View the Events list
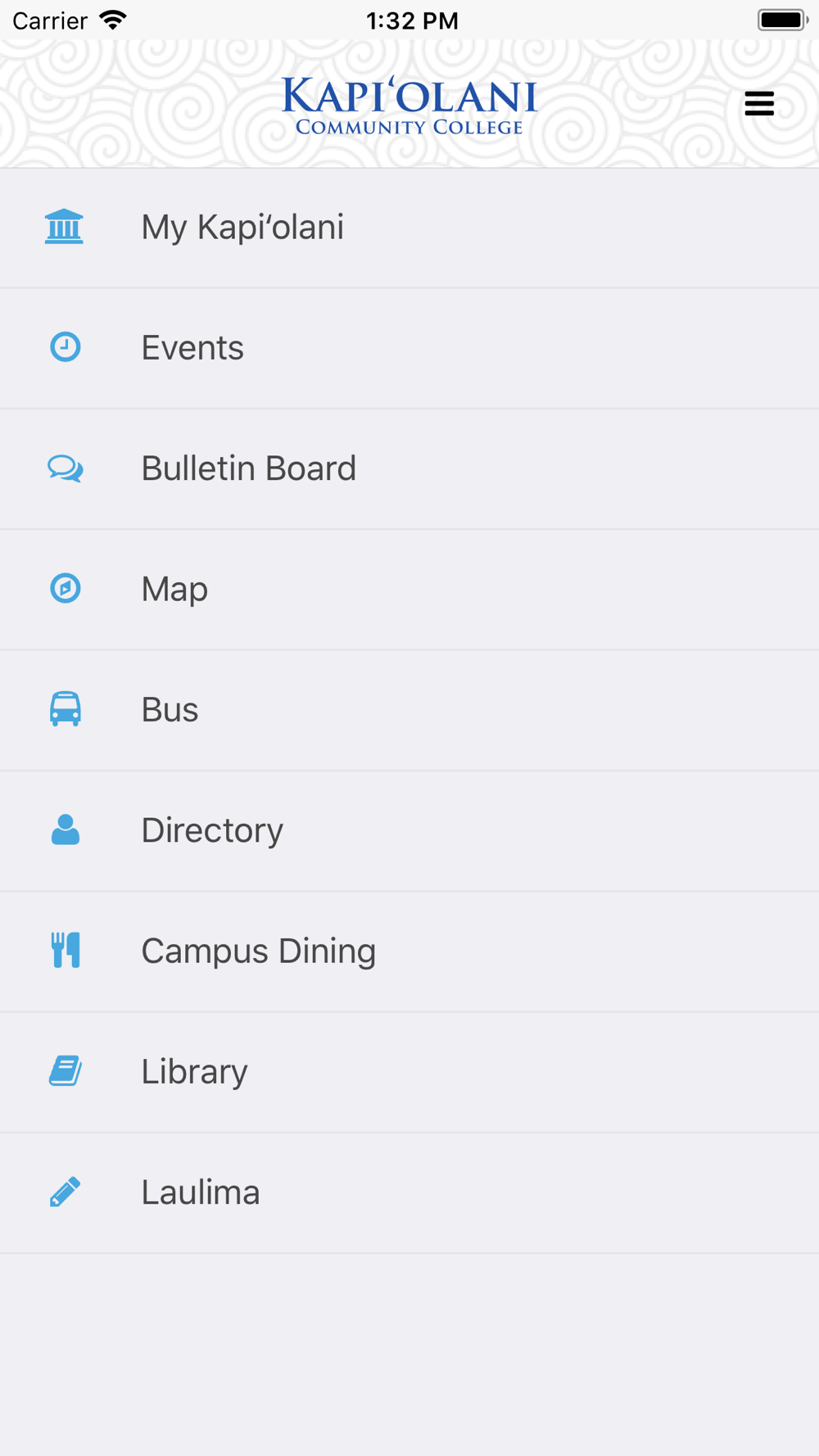This screenshot has width=819, height=1456. [409, 349]
